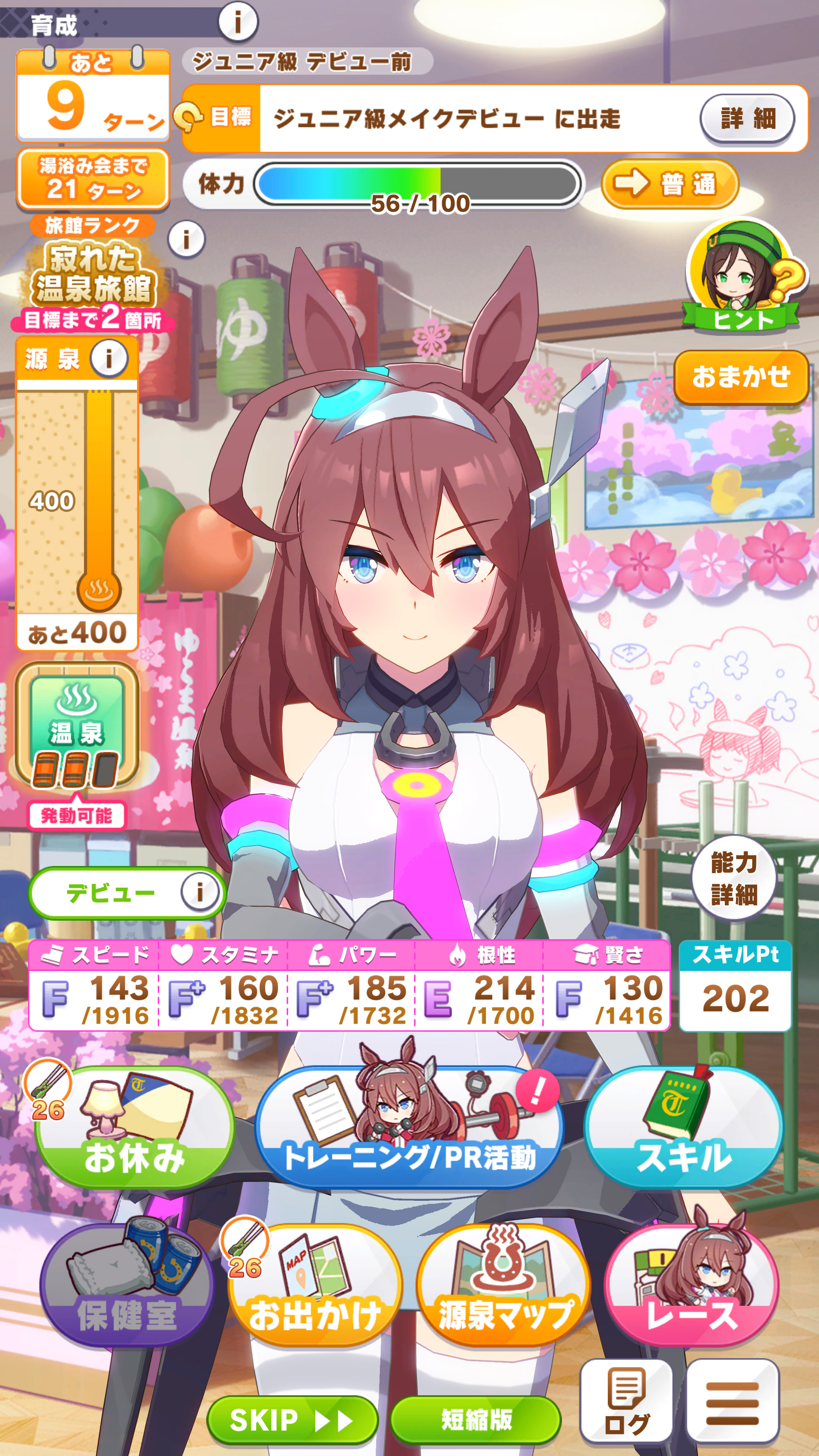Tap the おまかせ button
819x1456 pixels.
click(x=741, y=377)
